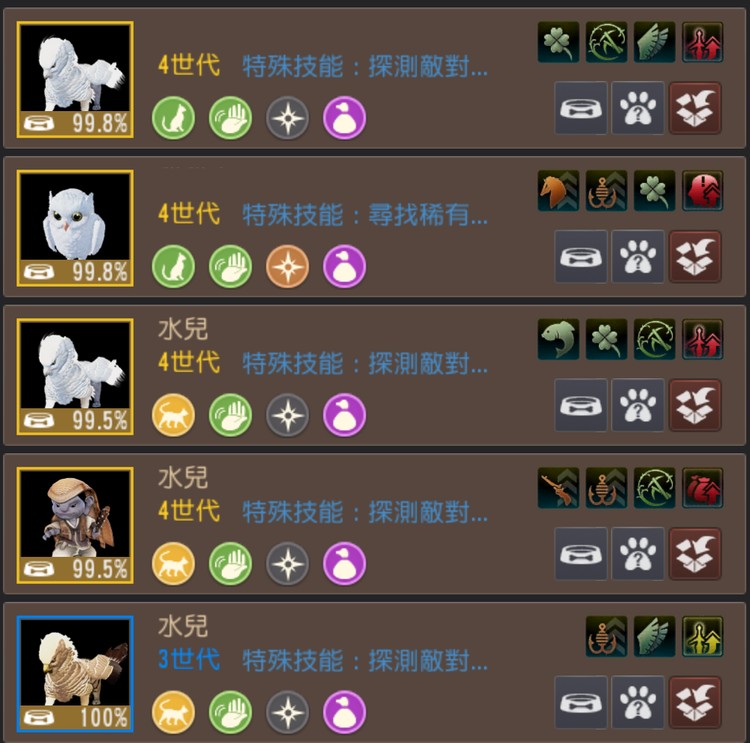Feed the 3世代 pet with its bowl button
This screenshot has width=750, height=743.
(581, 703)
